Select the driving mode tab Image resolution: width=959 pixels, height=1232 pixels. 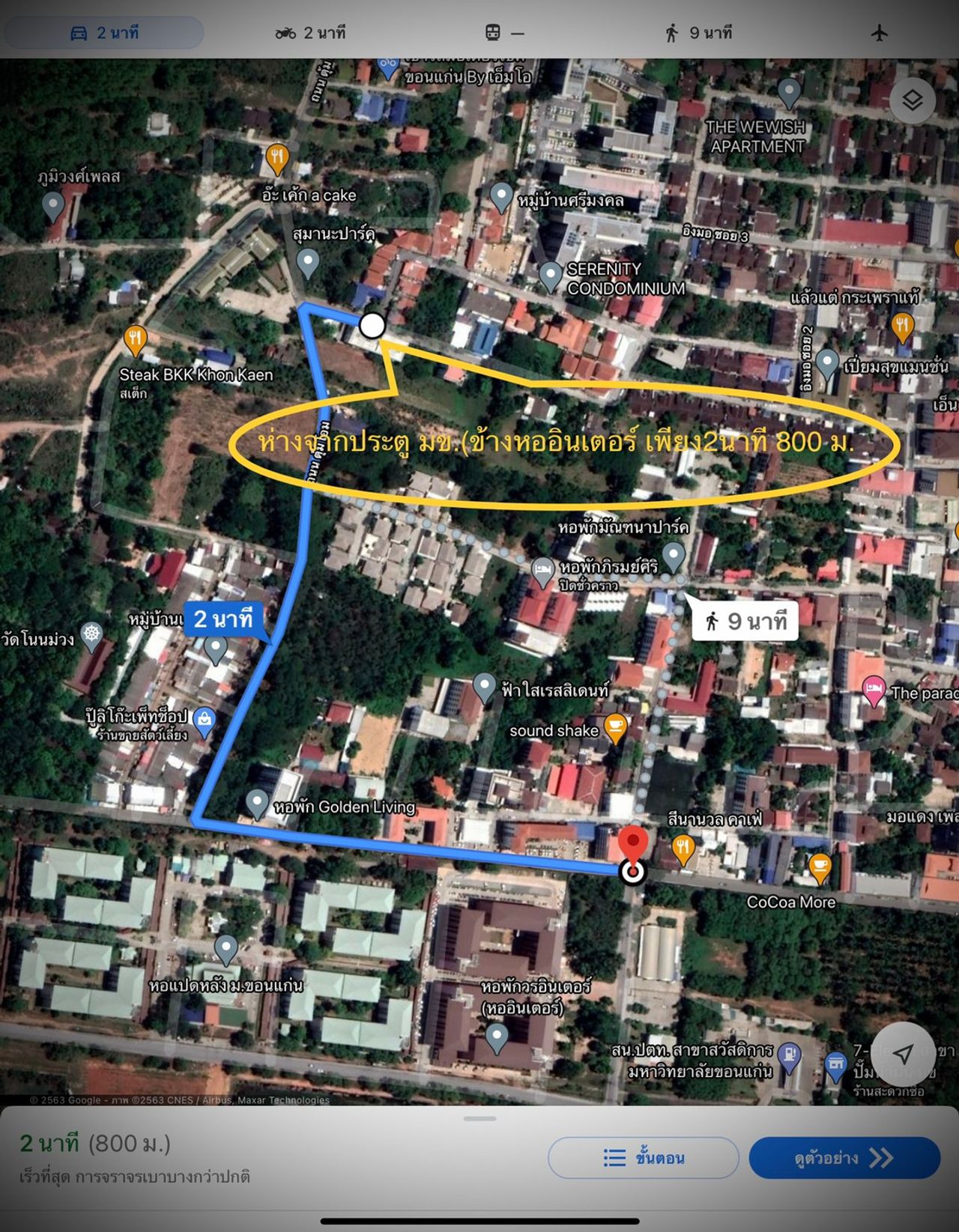coord(104,33)
